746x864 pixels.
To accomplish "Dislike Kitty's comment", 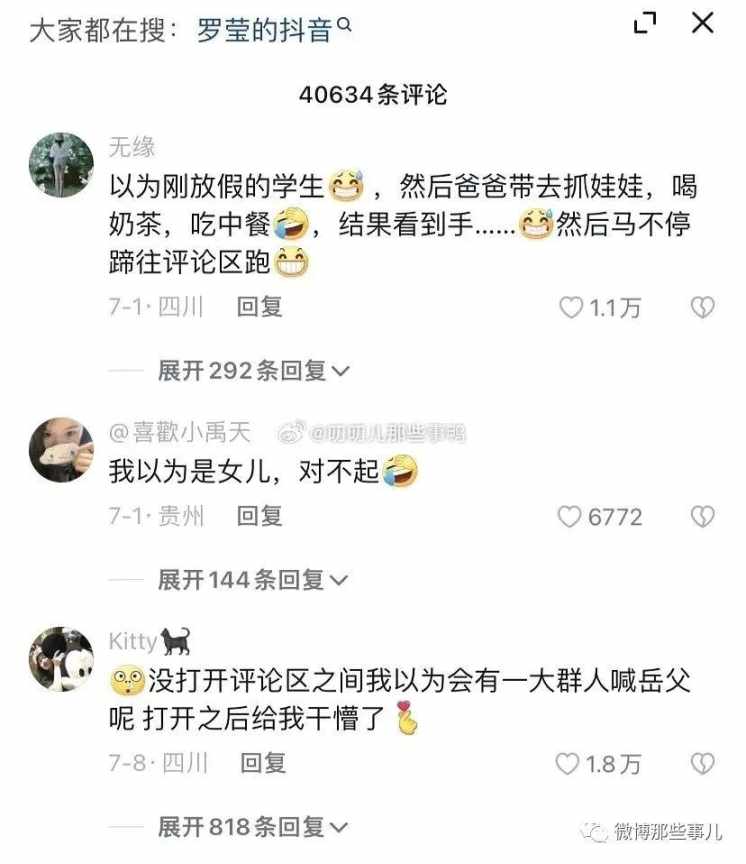I will 703,764.
